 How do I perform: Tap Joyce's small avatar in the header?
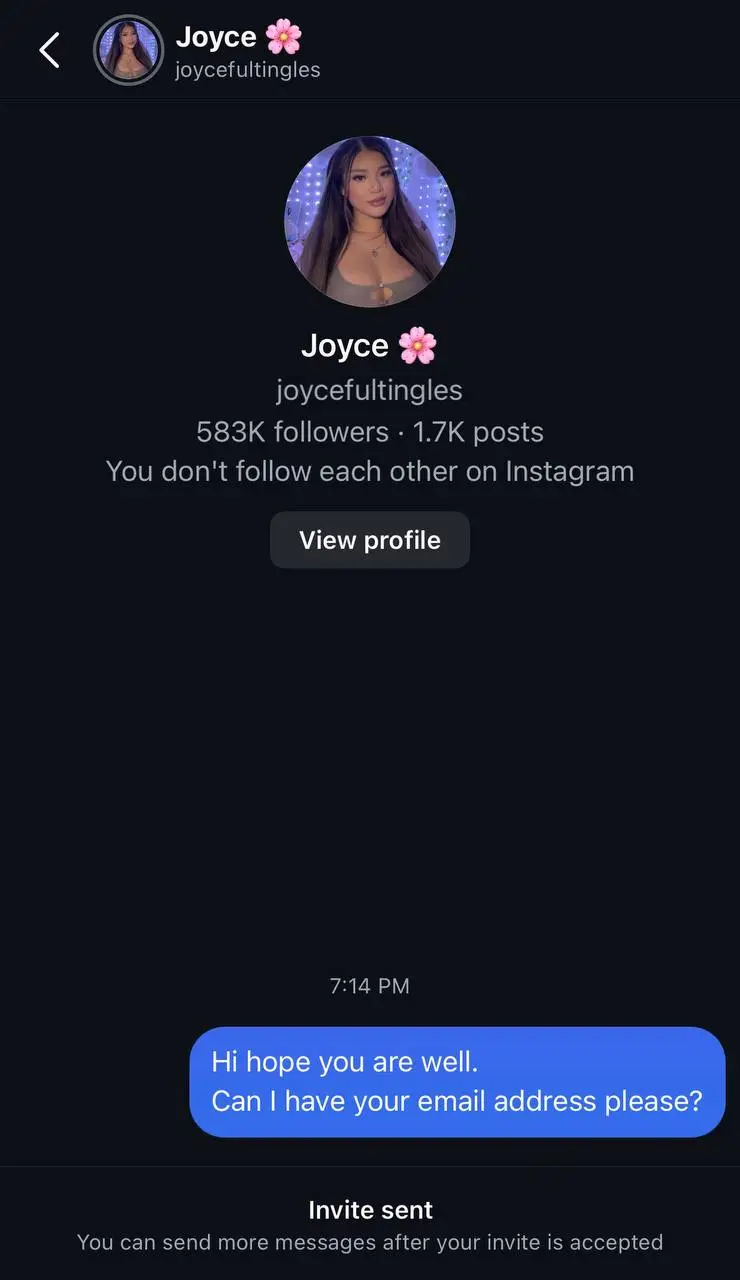point(128,50)
